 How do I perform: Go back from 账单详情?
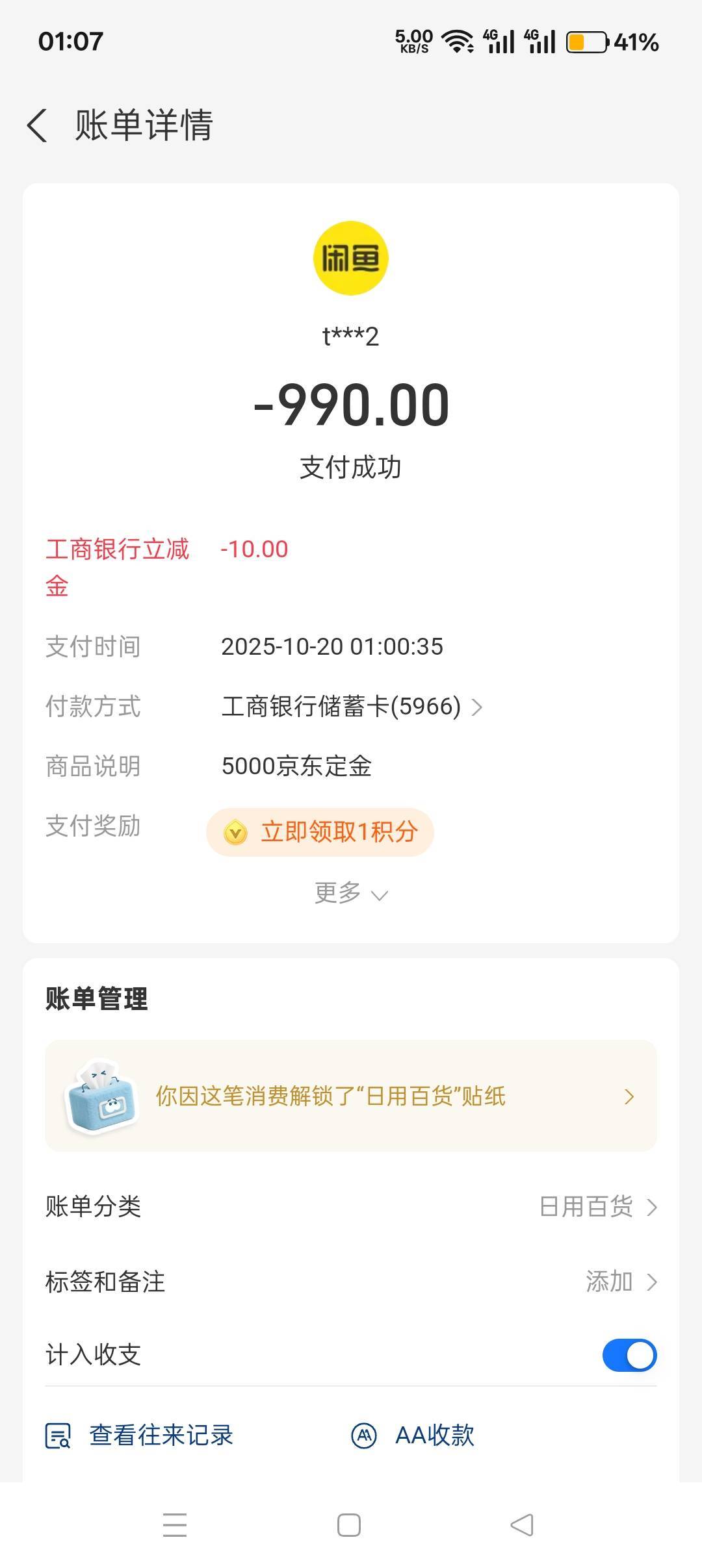(38, 125)
